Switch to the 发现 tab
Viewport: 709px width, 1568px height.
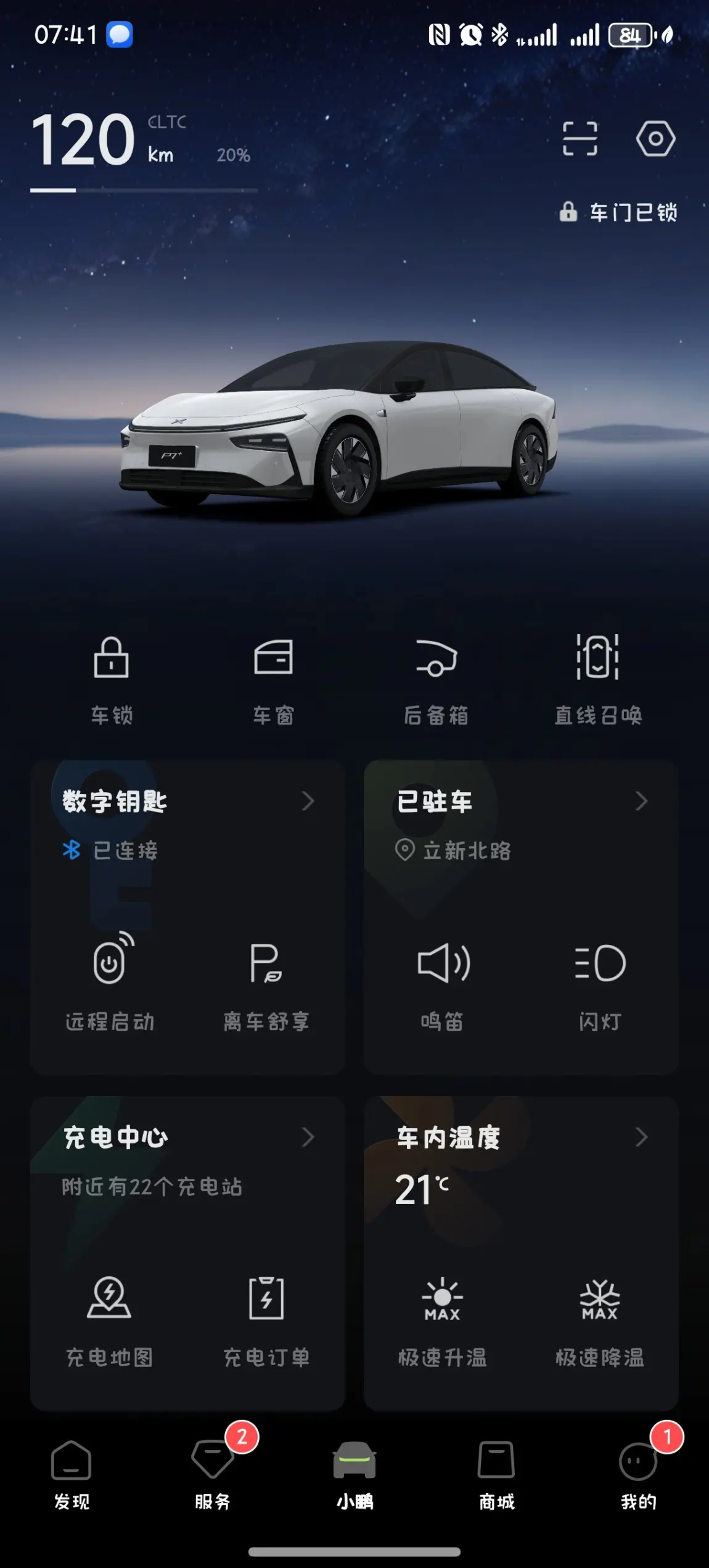pos(72,1475)
